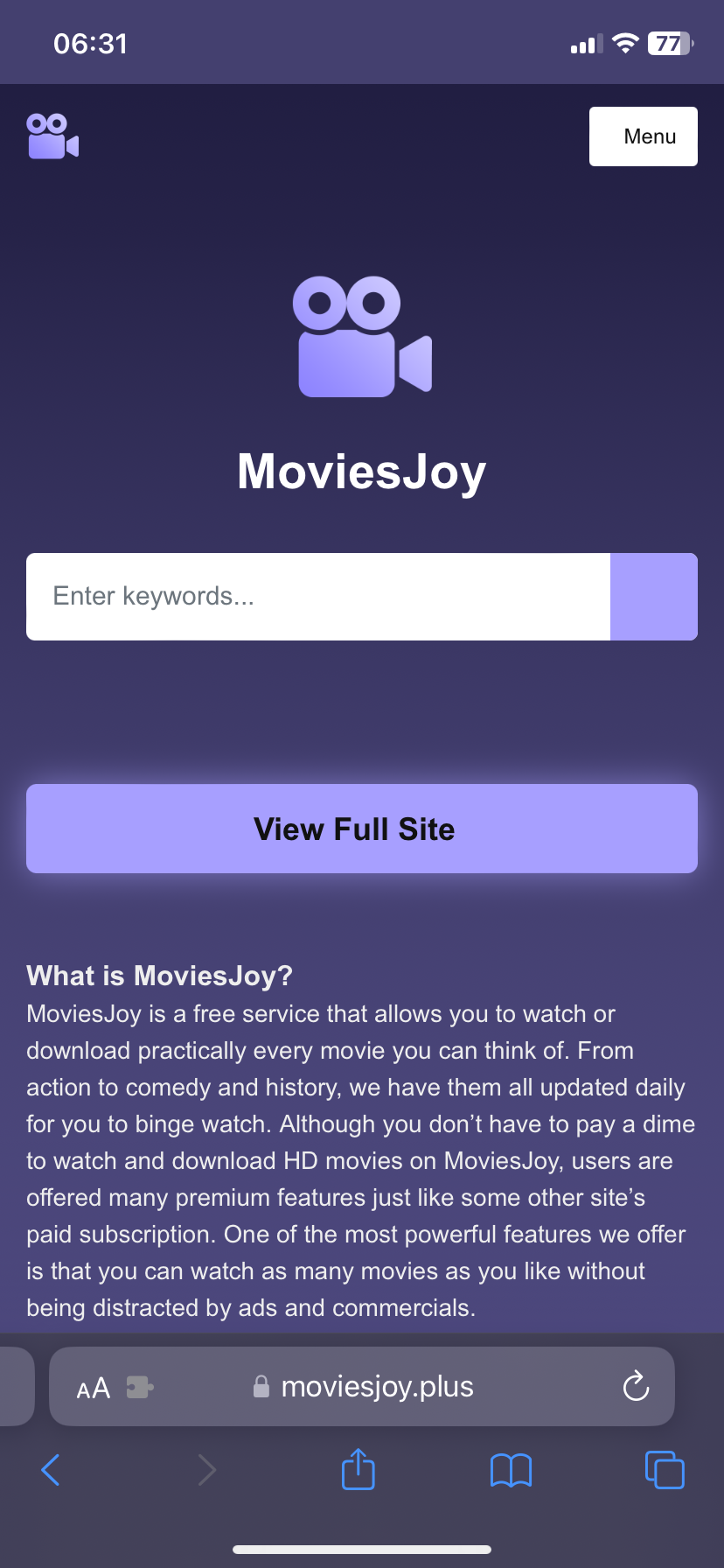Open Safari's reader options with the AA icon
724x1568 pixels.
click(93, 1386)
